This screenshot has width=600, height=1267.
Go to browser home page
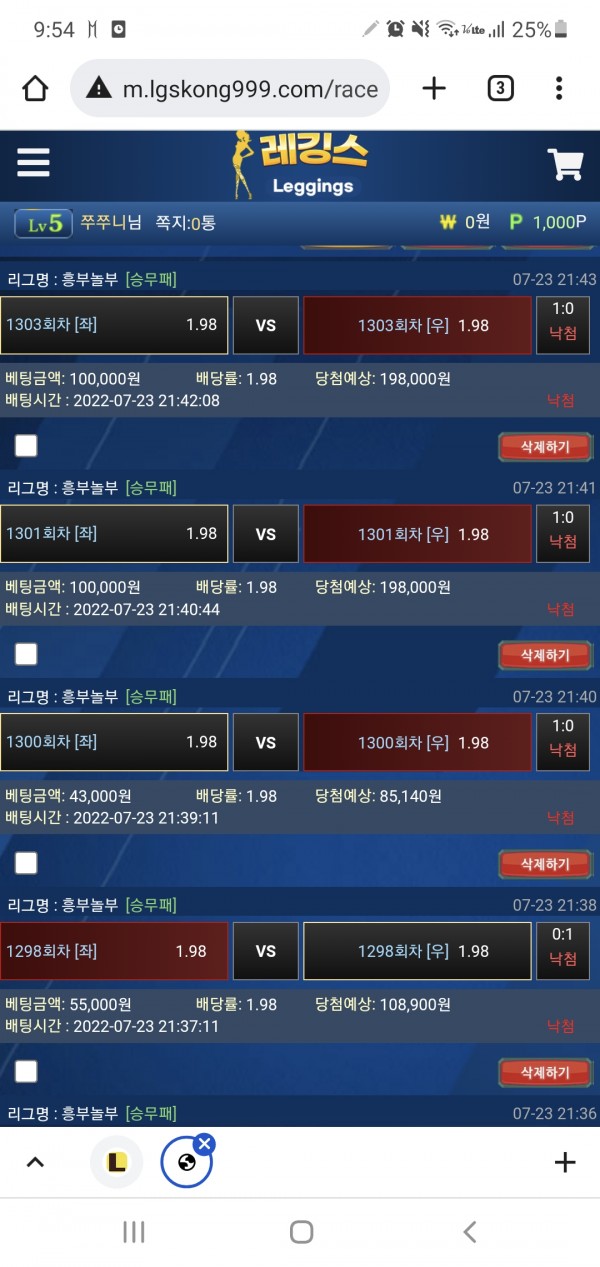pos(35,89)
